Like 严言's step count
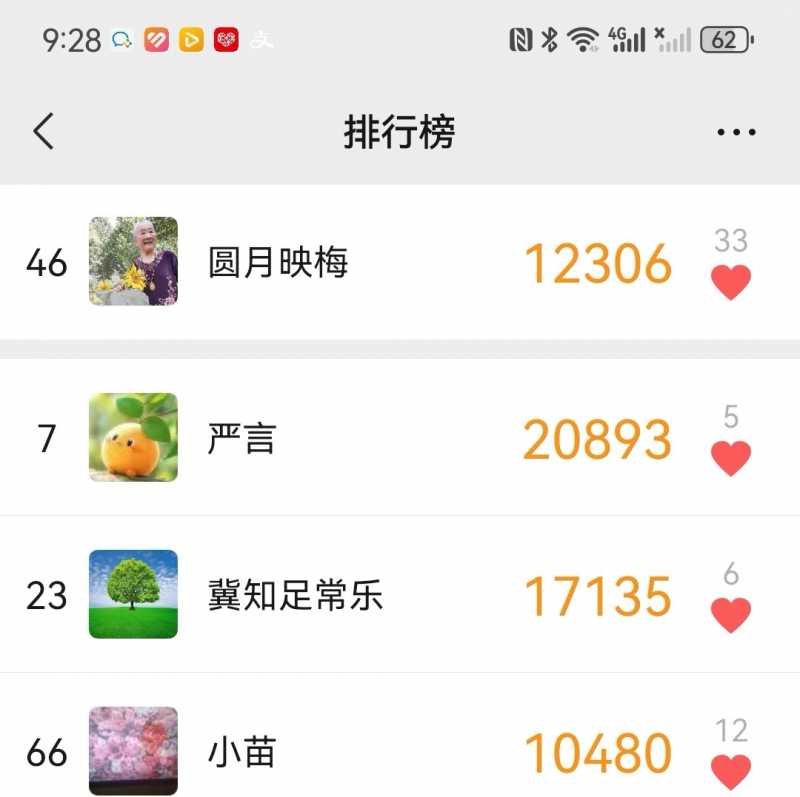Viewport: 800px width, 797px height. [731, 459]
